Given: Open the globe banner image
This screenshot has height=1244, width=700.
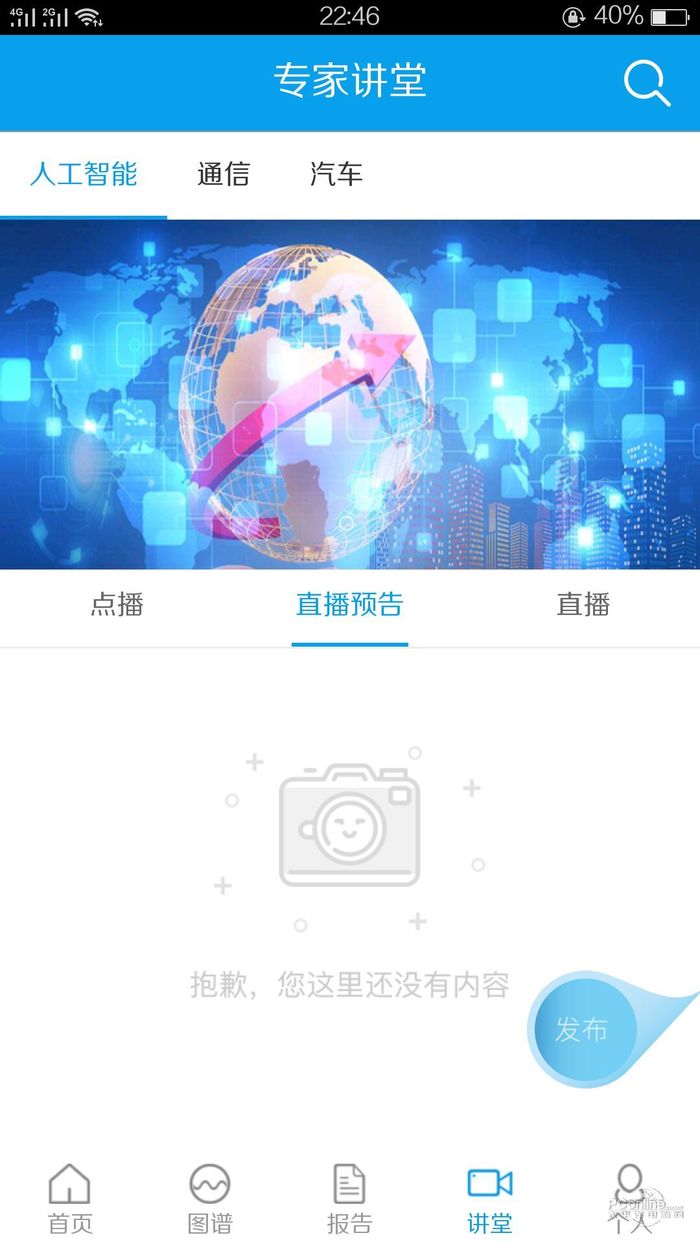Looking at the screenshot, I should point(350,394).
